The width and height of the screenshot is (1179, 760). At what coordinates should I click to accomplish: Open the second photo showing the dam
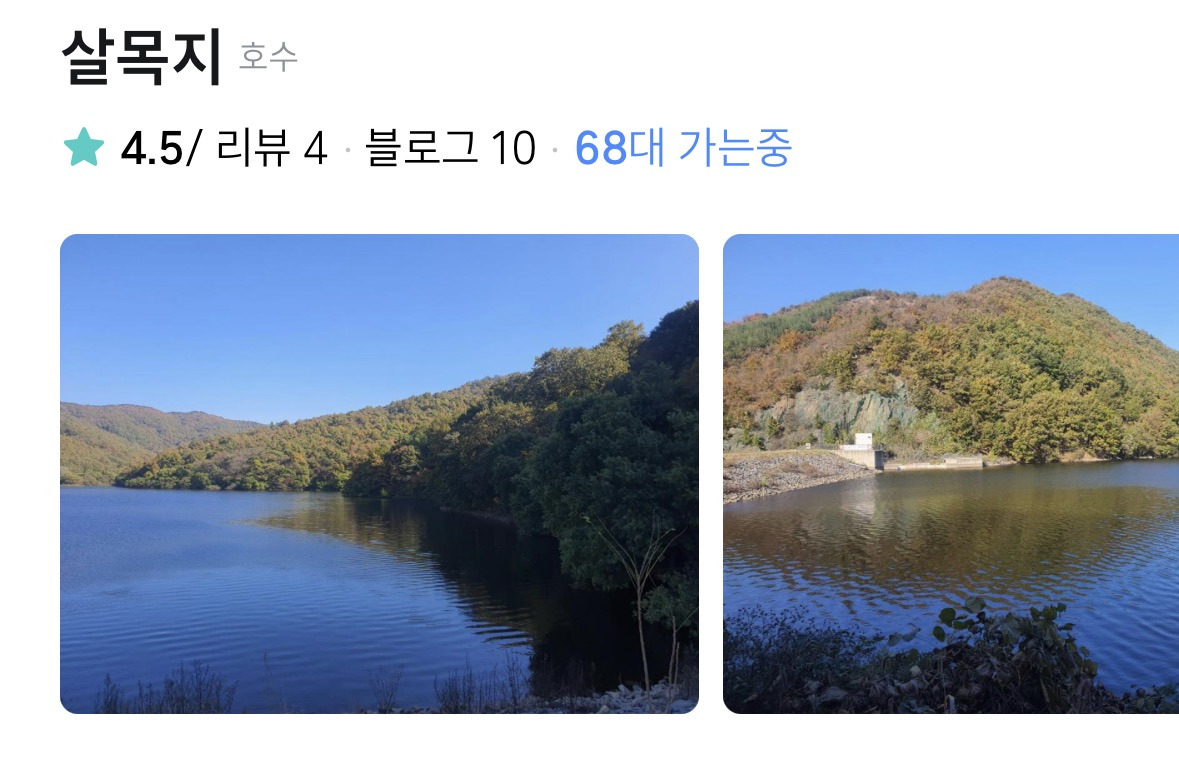[x=950, y=473]
